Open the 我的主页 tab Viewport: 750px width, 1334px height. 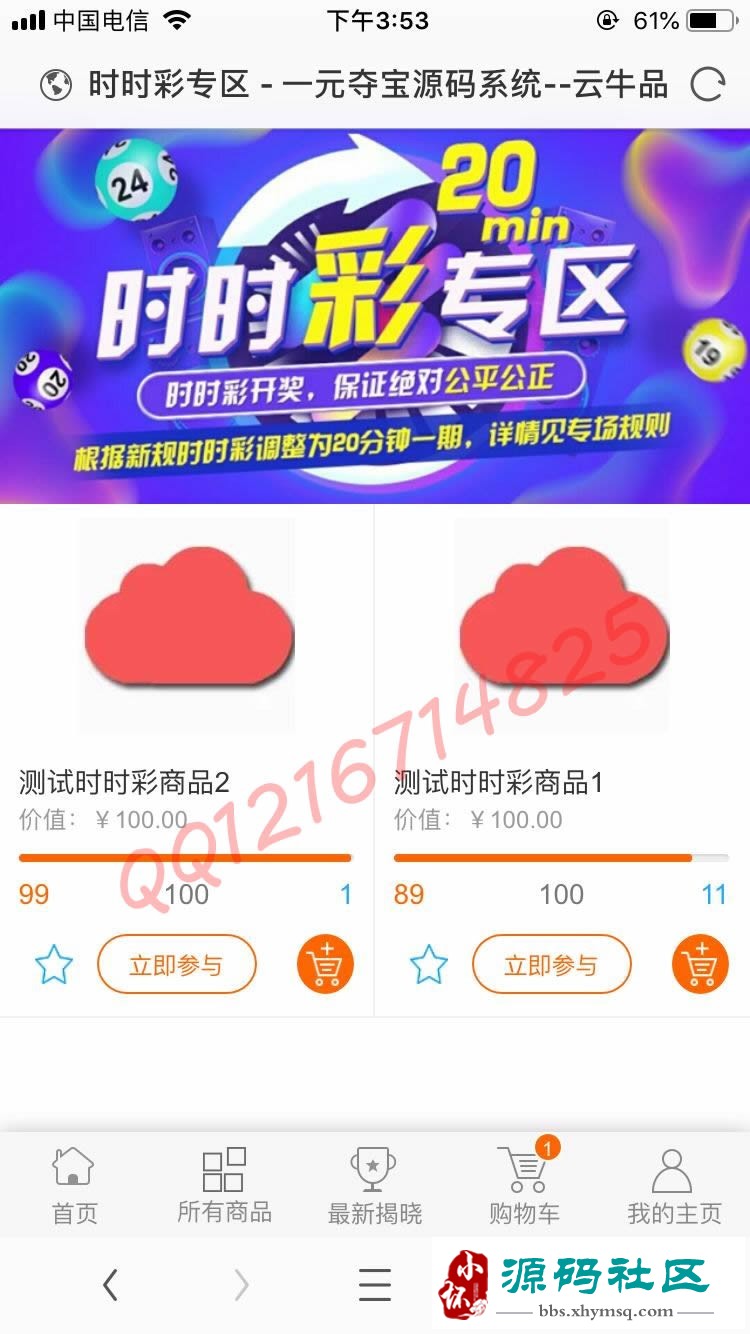click(673, 1186)
